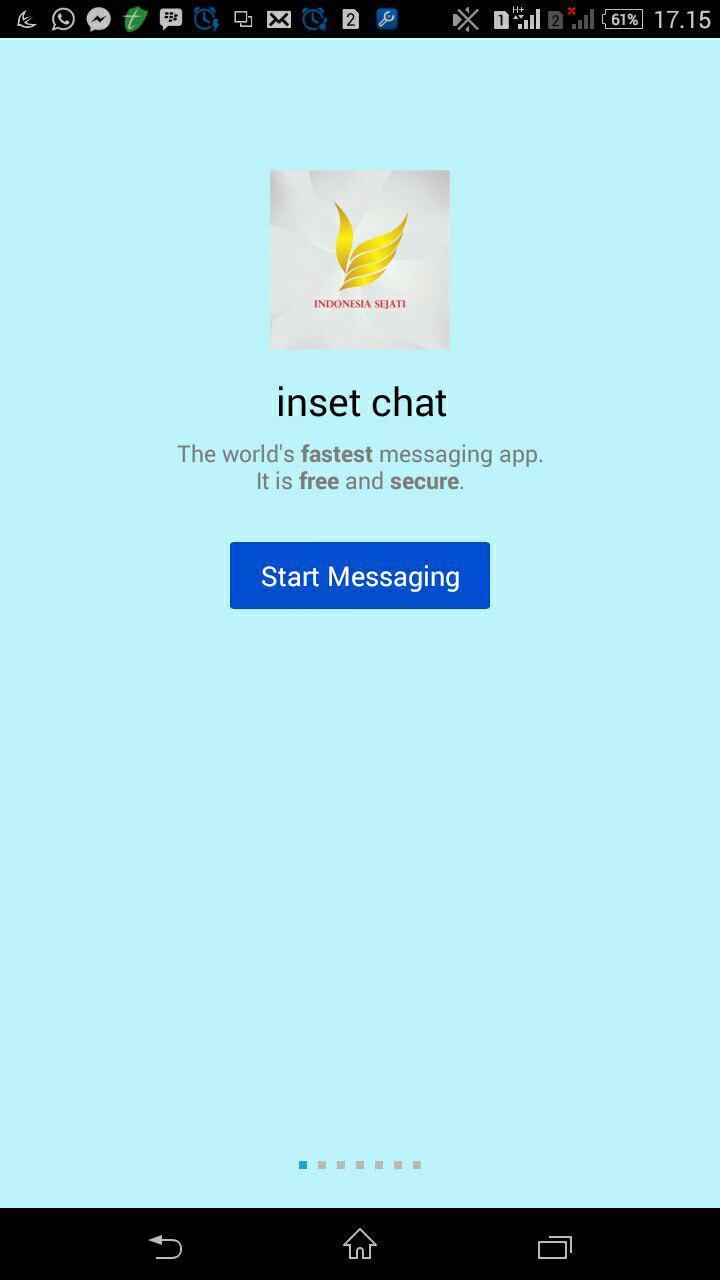Open the Facebook Messenger notification icon
720x1280 pixels.
point(98,18)
